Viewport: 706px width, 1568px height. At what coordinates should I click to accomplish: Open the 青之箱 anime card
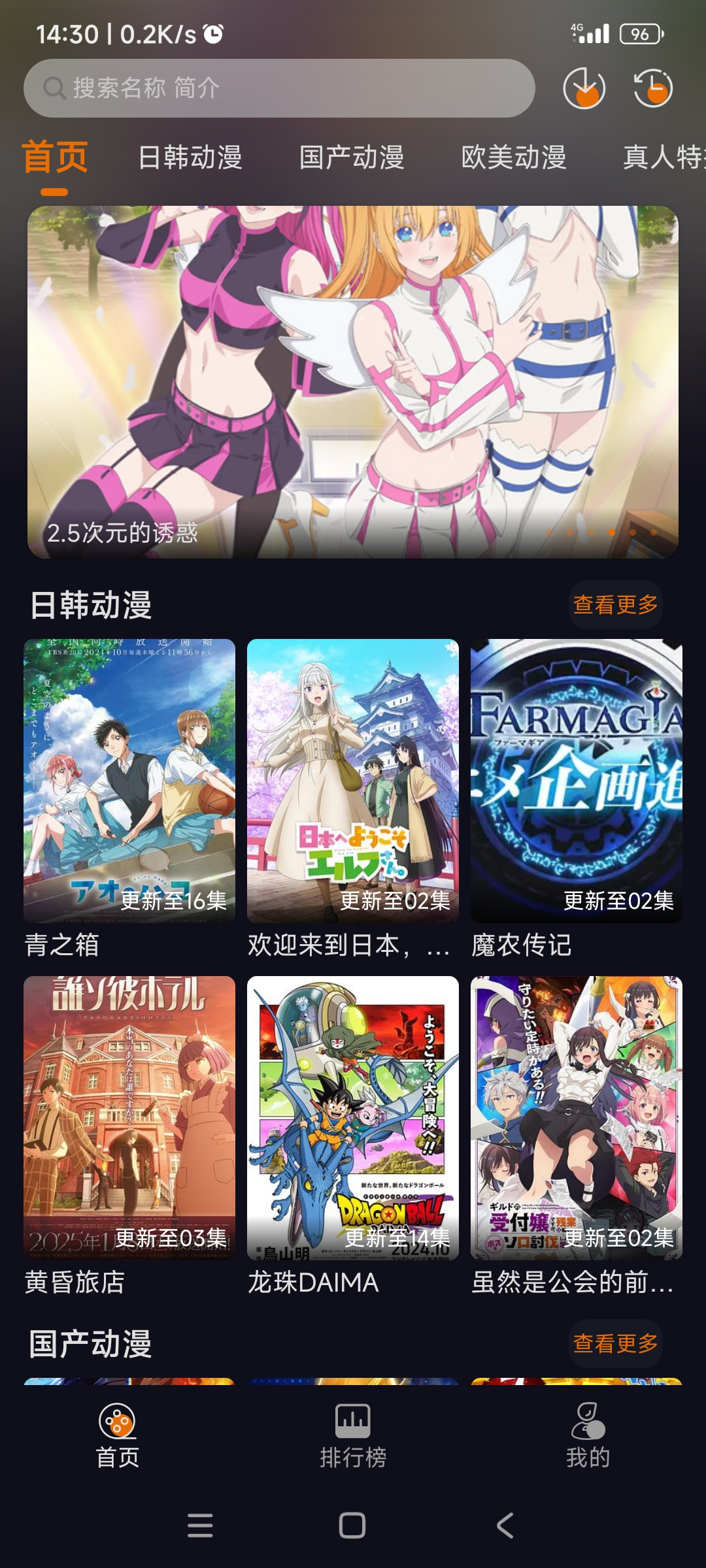click(129, 781)
